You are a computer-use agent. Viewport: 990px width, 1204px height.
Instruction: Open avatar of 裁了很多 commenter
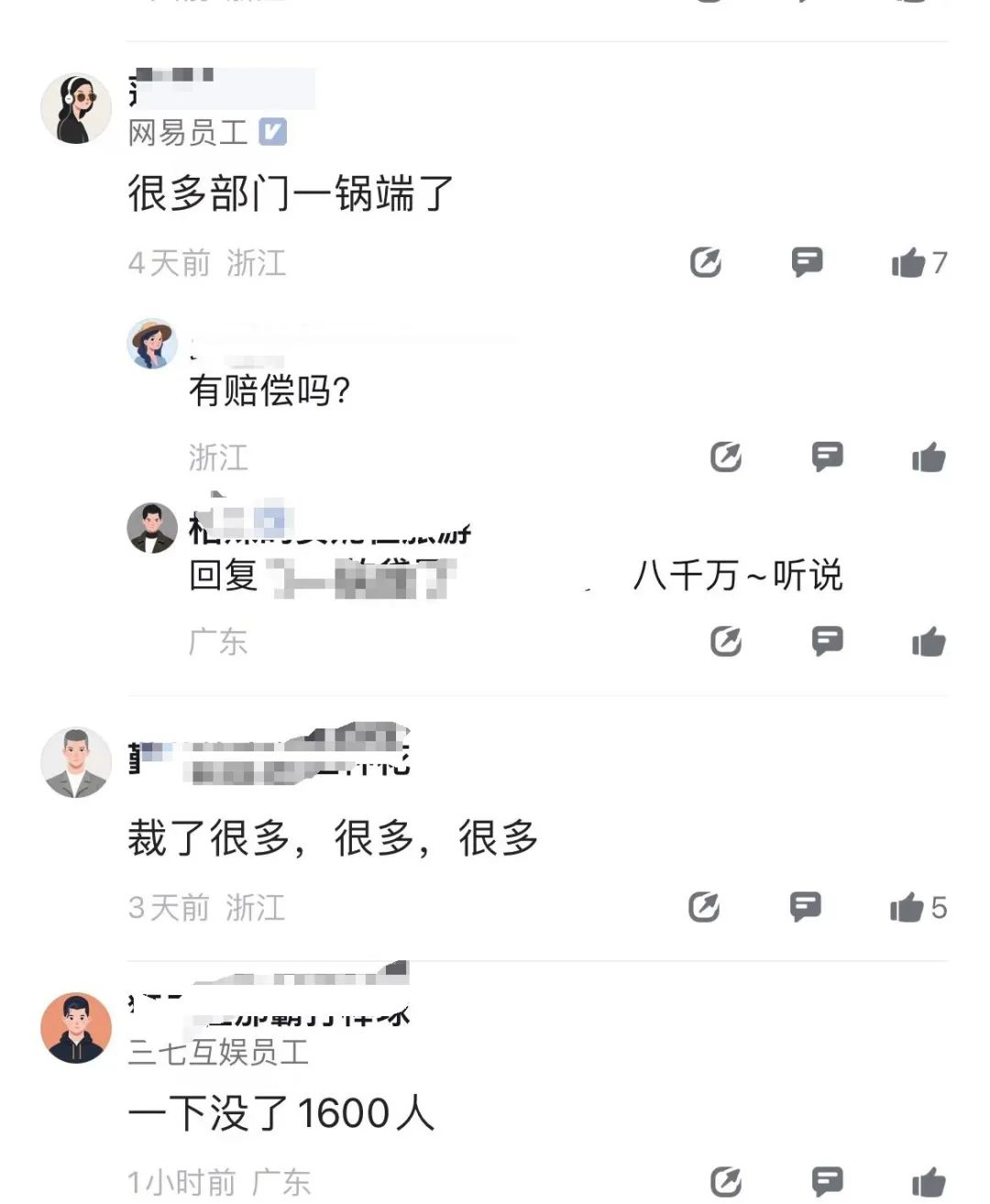point(76,762)
